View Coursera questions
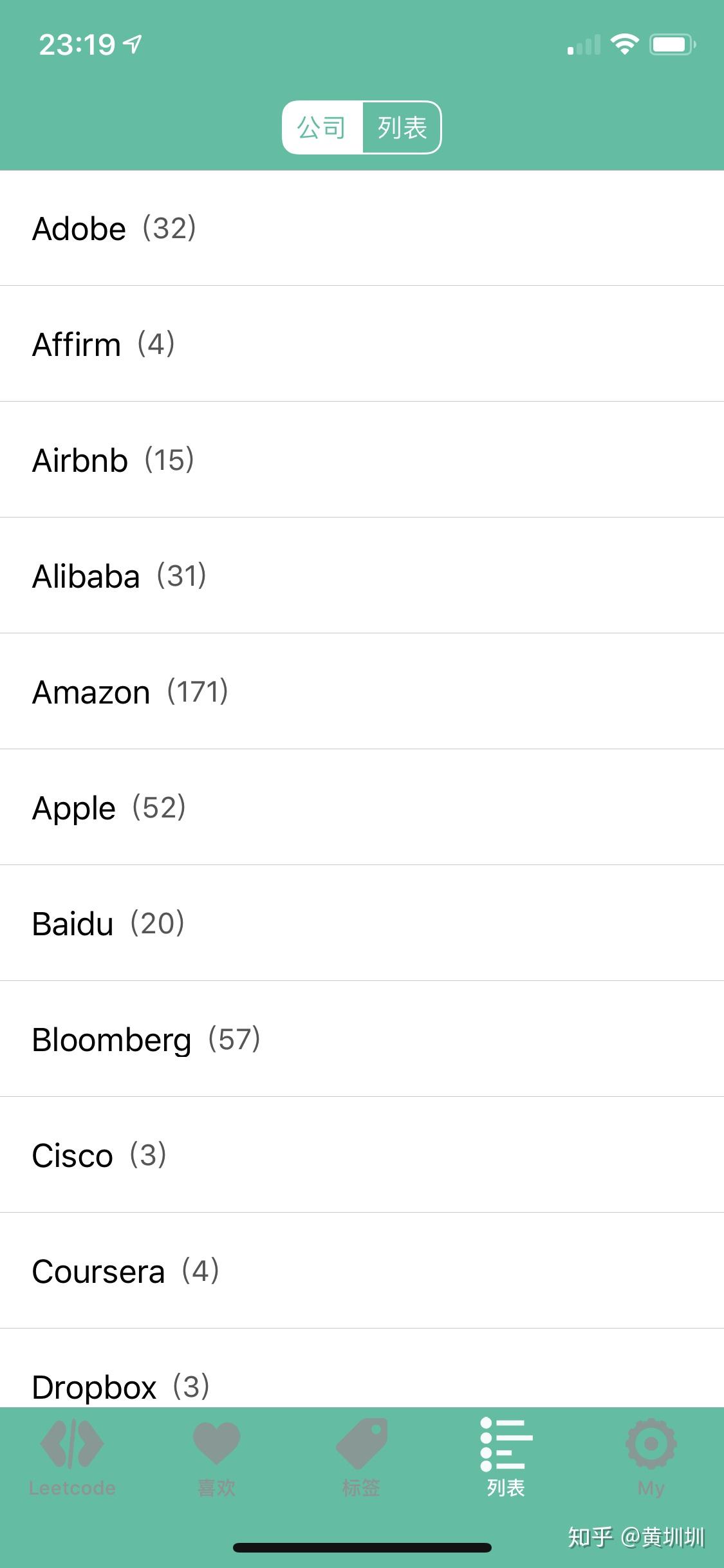The height and width of the screenshot is (1568, 724). coord(362,1271)
